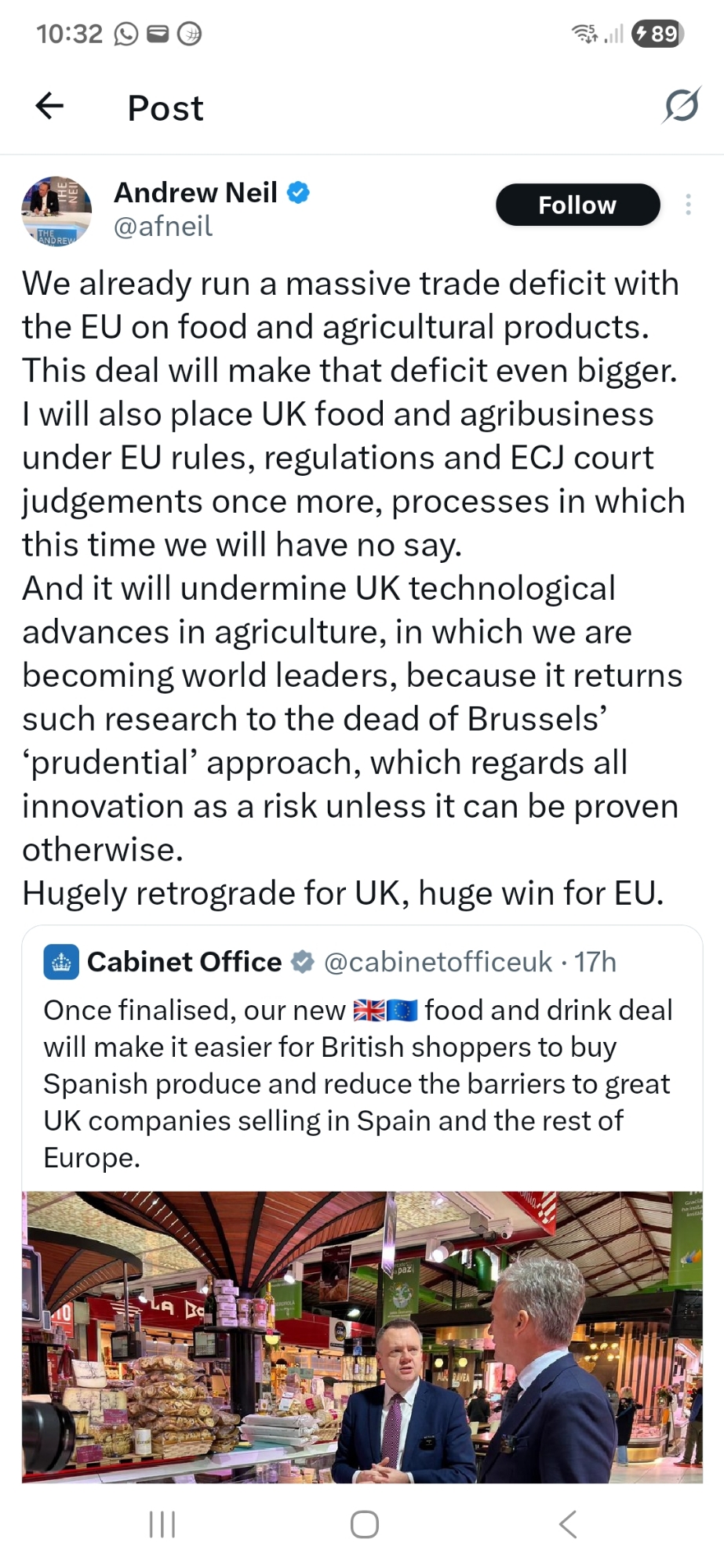This screenshot has height=1568, width=724.
Task: Open Andrew Neil's profile picture
Action: pyautogui.click(x=56, y=209)
